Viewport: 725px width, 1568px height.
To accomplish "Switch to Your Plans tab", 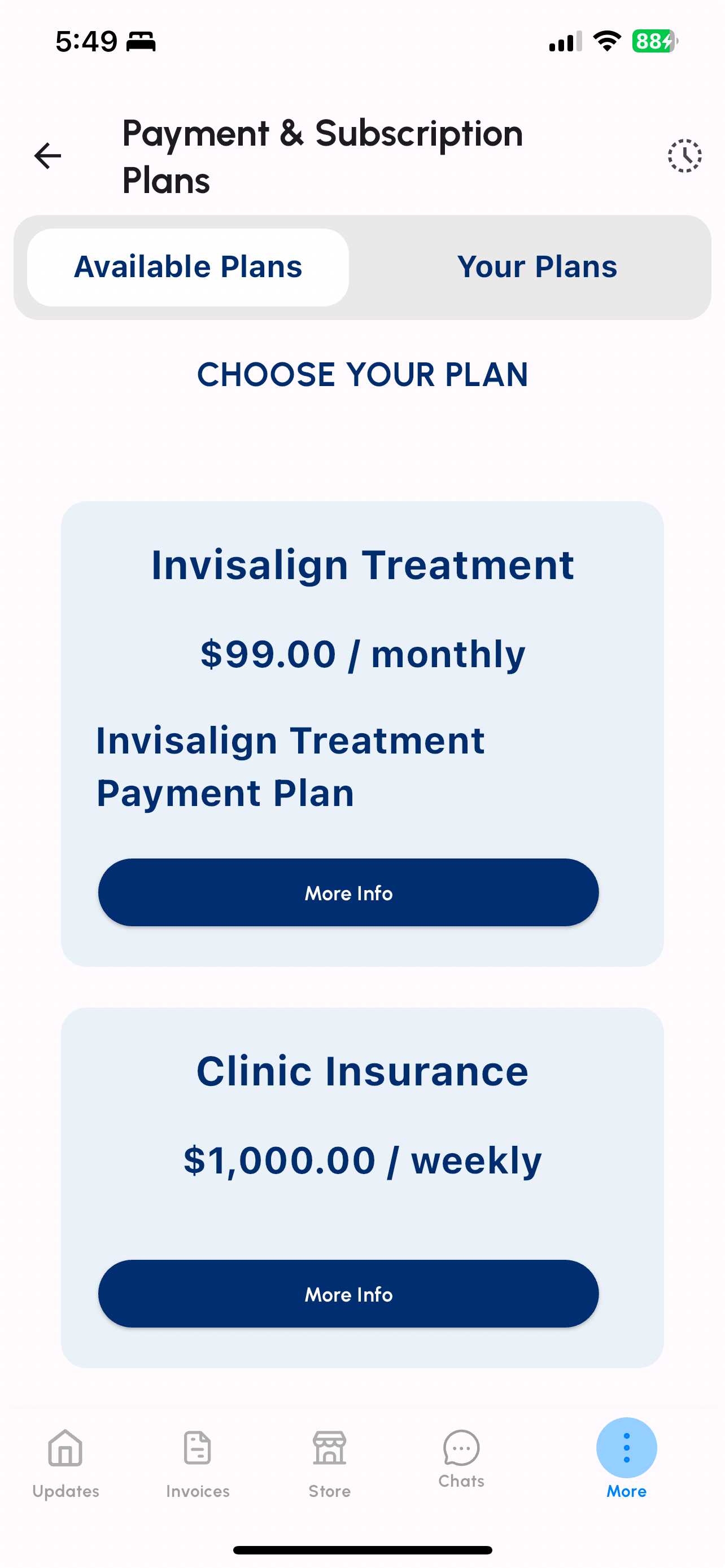I will pos(537,267).
